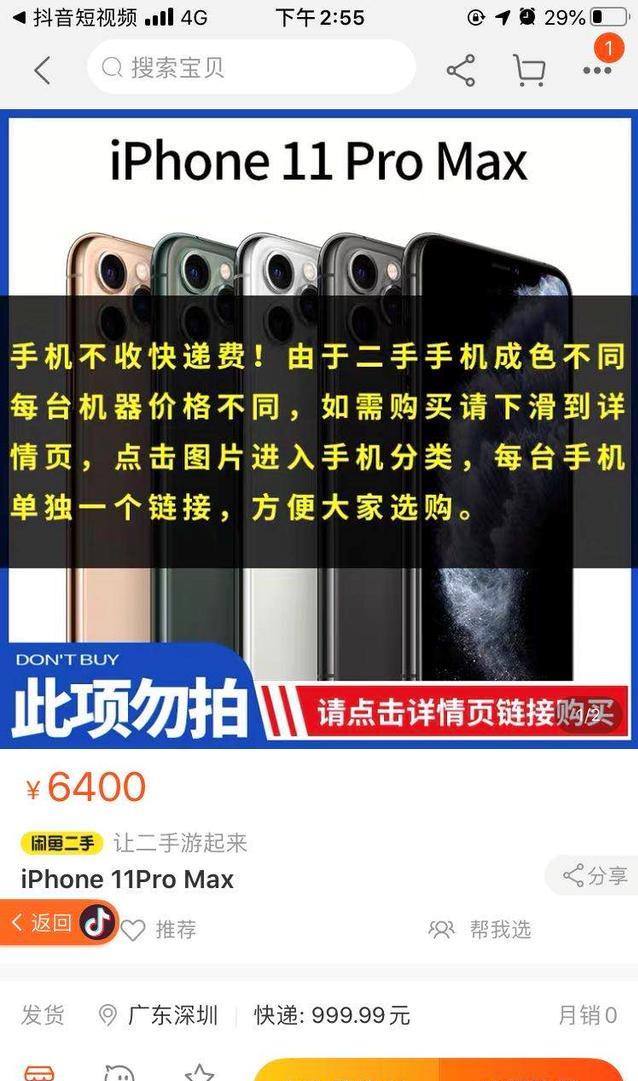Open the iPhone 11 Pro Max product image
638x1081 pixels.
tap(319, 428)
